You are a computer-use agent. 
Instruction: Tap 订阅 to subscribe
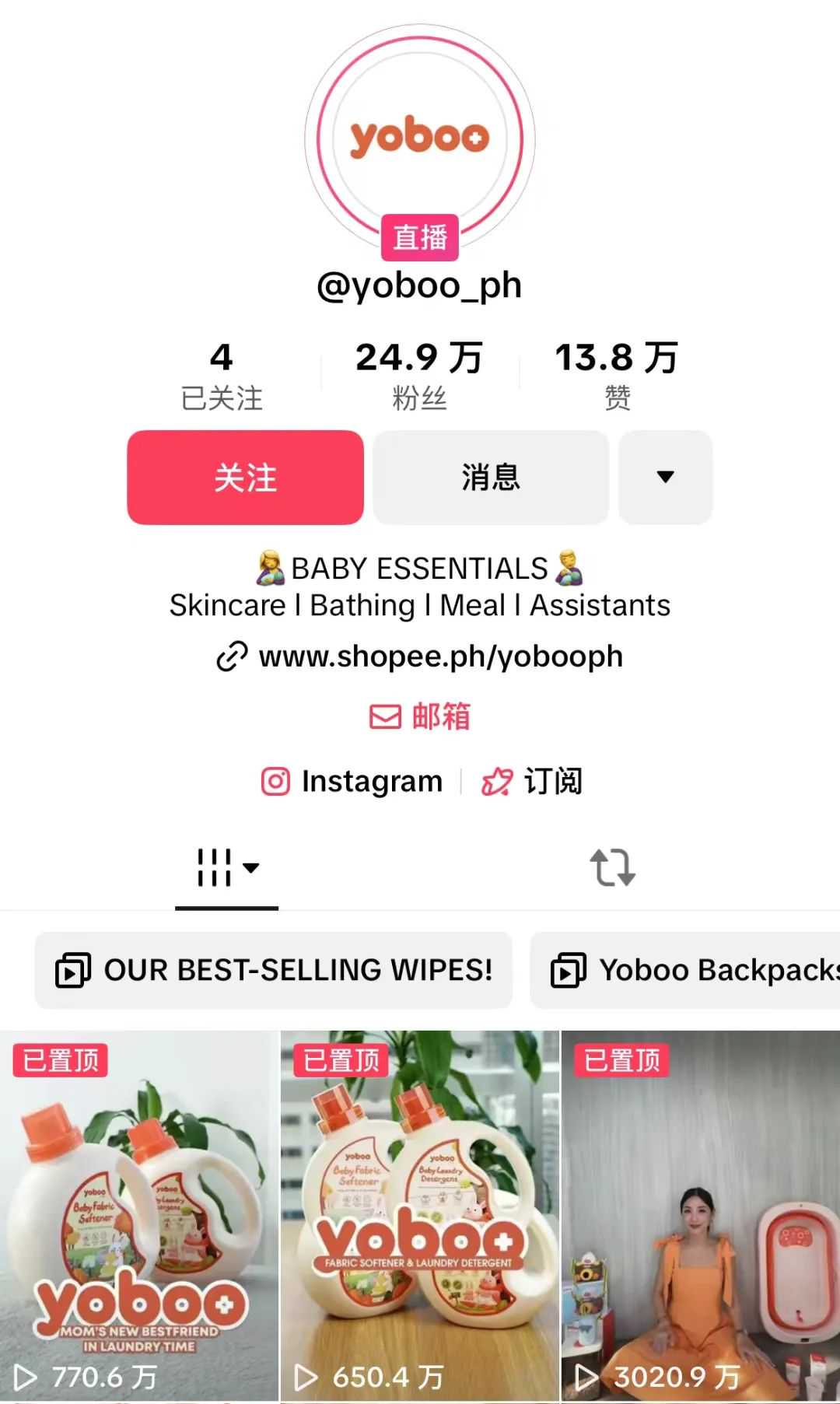[532, 781]
